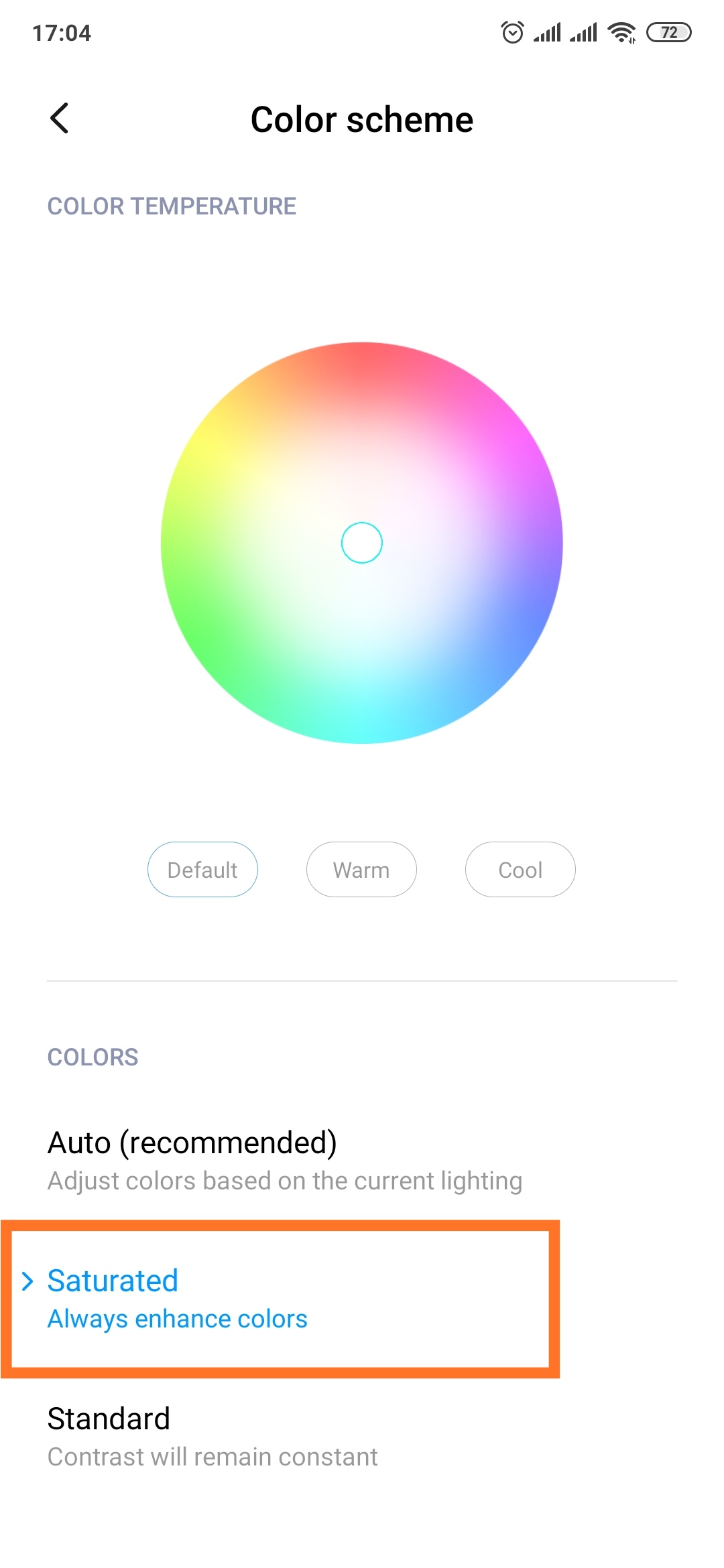Image resolution: width=724 pixels, height=1568 pixels.
Task: Choose the Warm color temperature
Action: [361, 869]
